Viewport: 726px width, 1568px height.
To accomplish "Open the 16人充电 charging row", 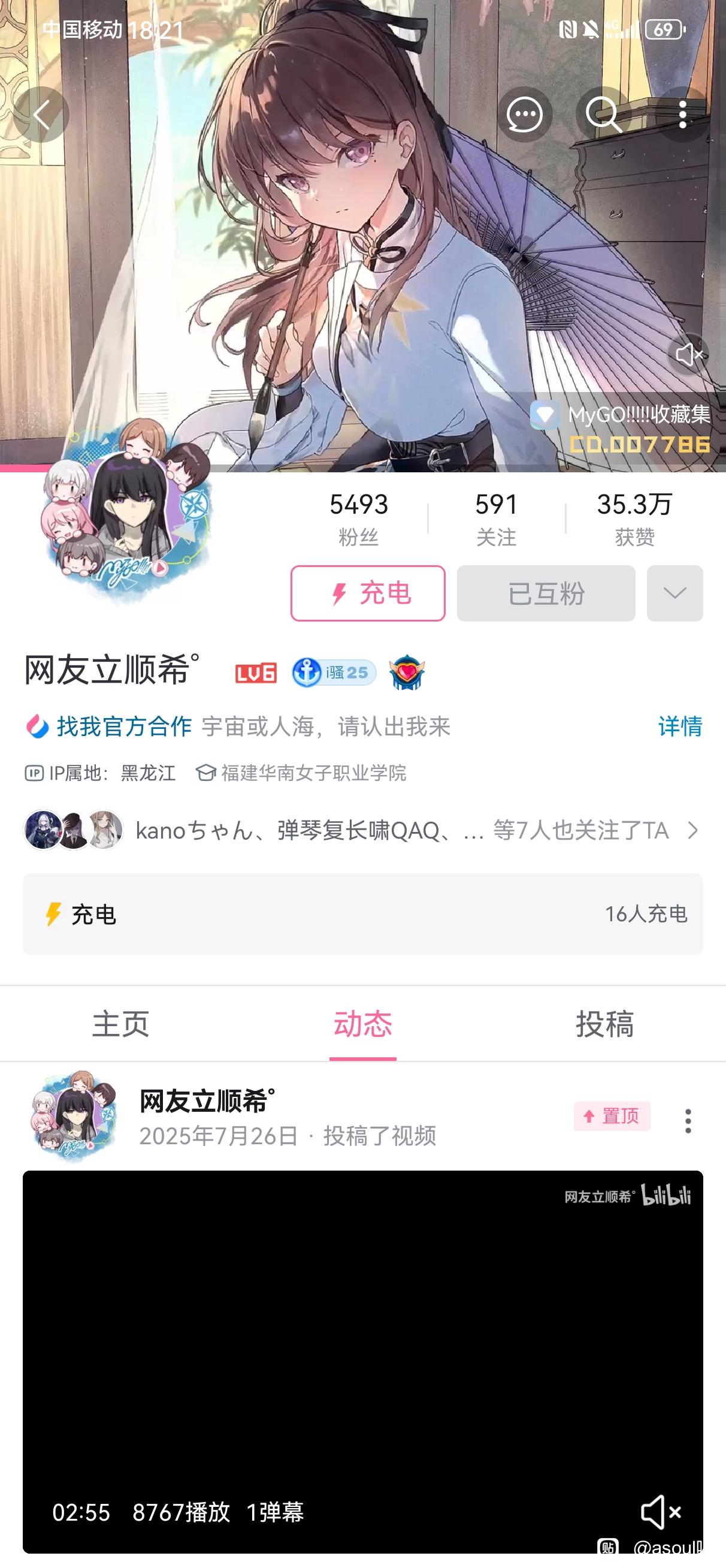I will (362, 913).
